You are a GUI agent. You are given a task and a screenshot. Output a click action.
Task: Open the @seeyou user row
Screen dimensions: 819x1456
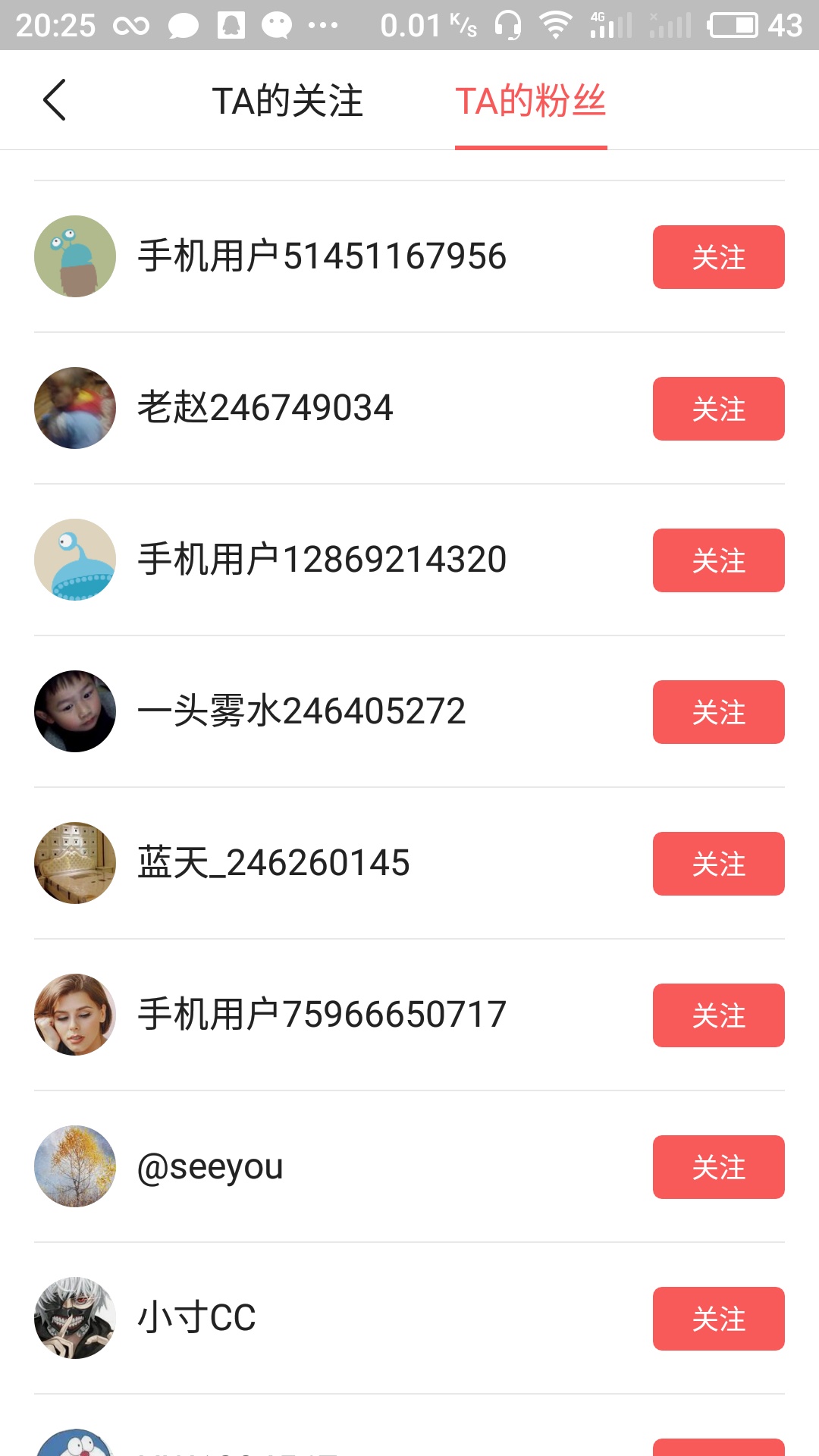pyautogui.click(x=210, y=1166)
